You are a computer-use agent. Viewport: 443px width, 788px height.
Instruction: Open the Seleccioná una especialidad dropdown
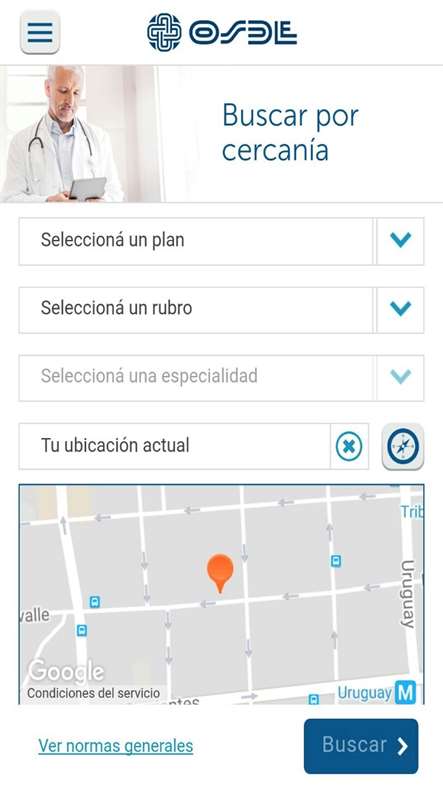(222, 378)
